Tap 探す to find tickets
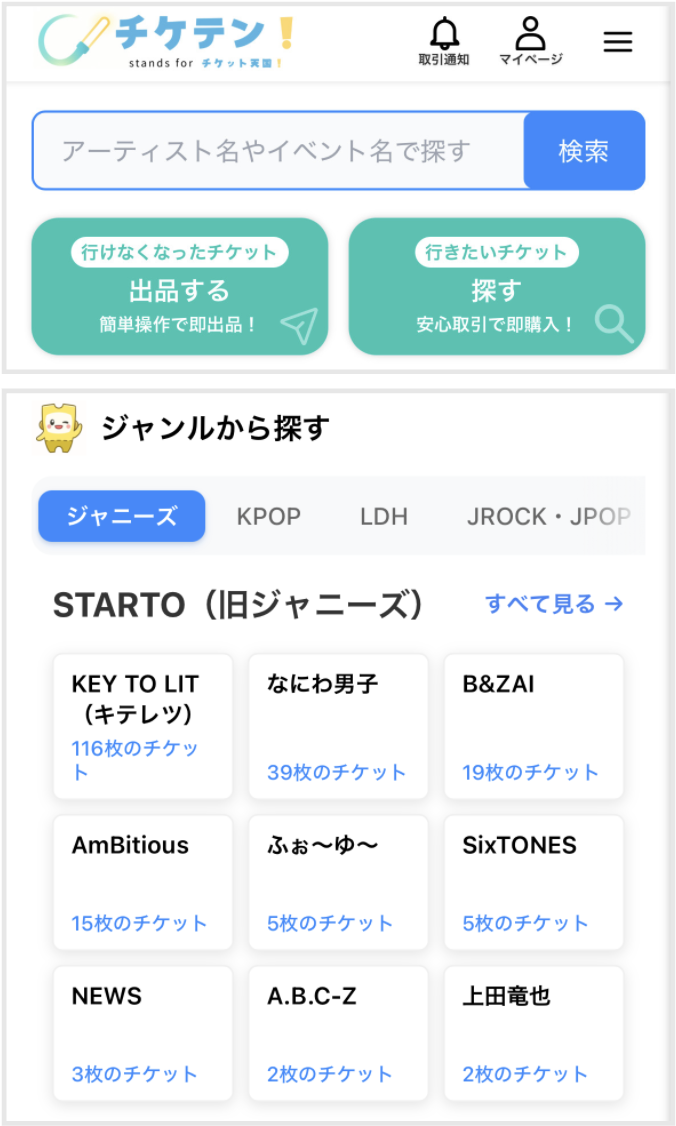676x1126 pixels. (496, 287)
